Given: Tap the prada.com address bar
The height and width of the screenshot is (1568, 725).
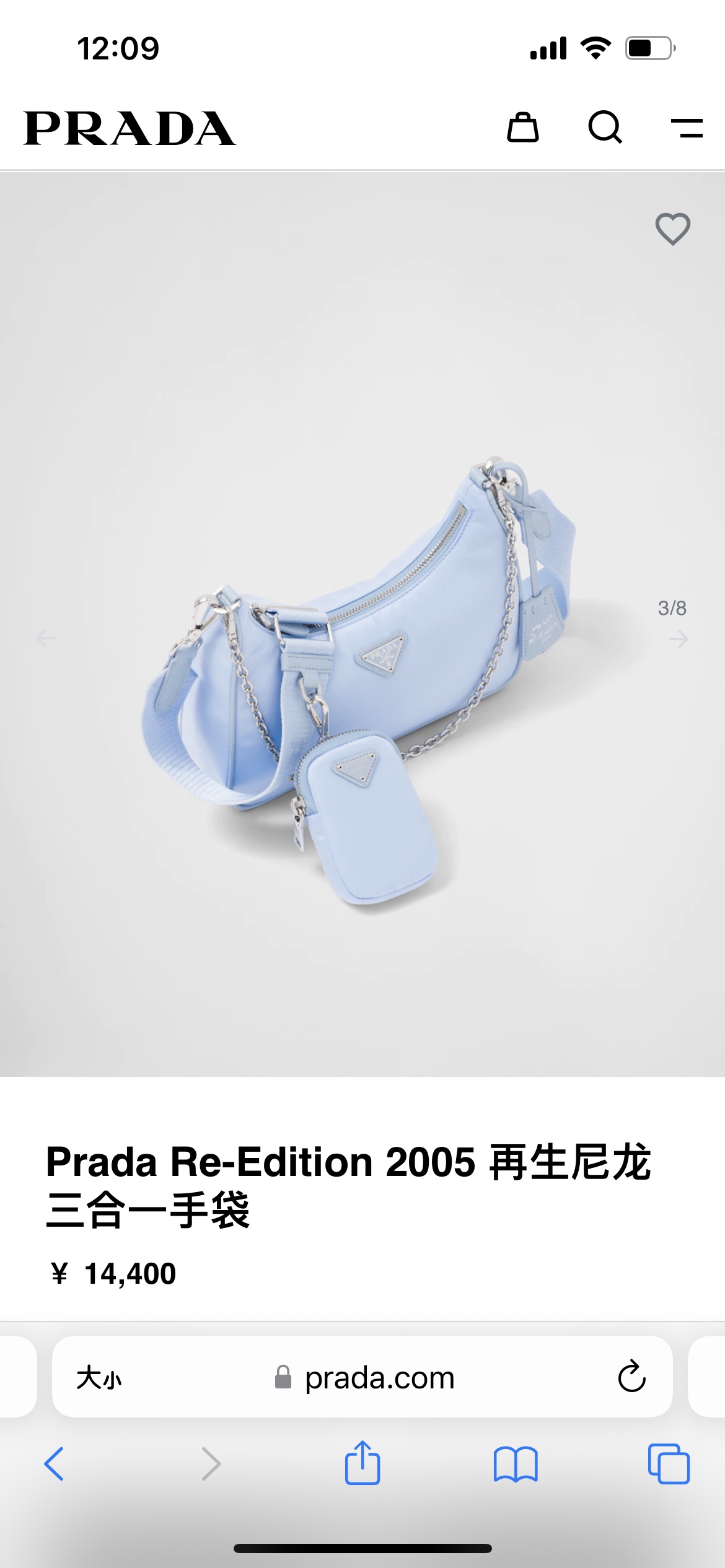Looking at the screenshot, I should point(379,1378).
